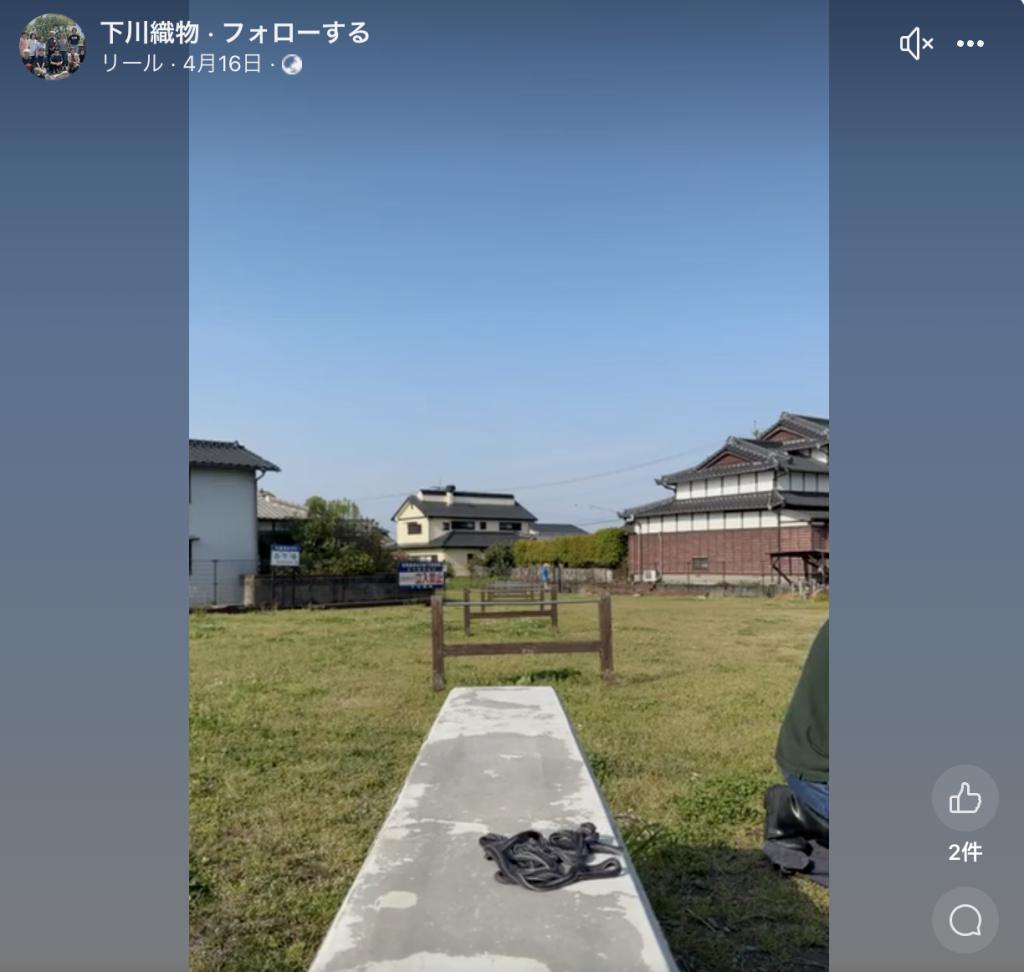Viewport: 1024px width, 972px height.
Task: Open the 下川織物 page name
Action: coord(149,33)
